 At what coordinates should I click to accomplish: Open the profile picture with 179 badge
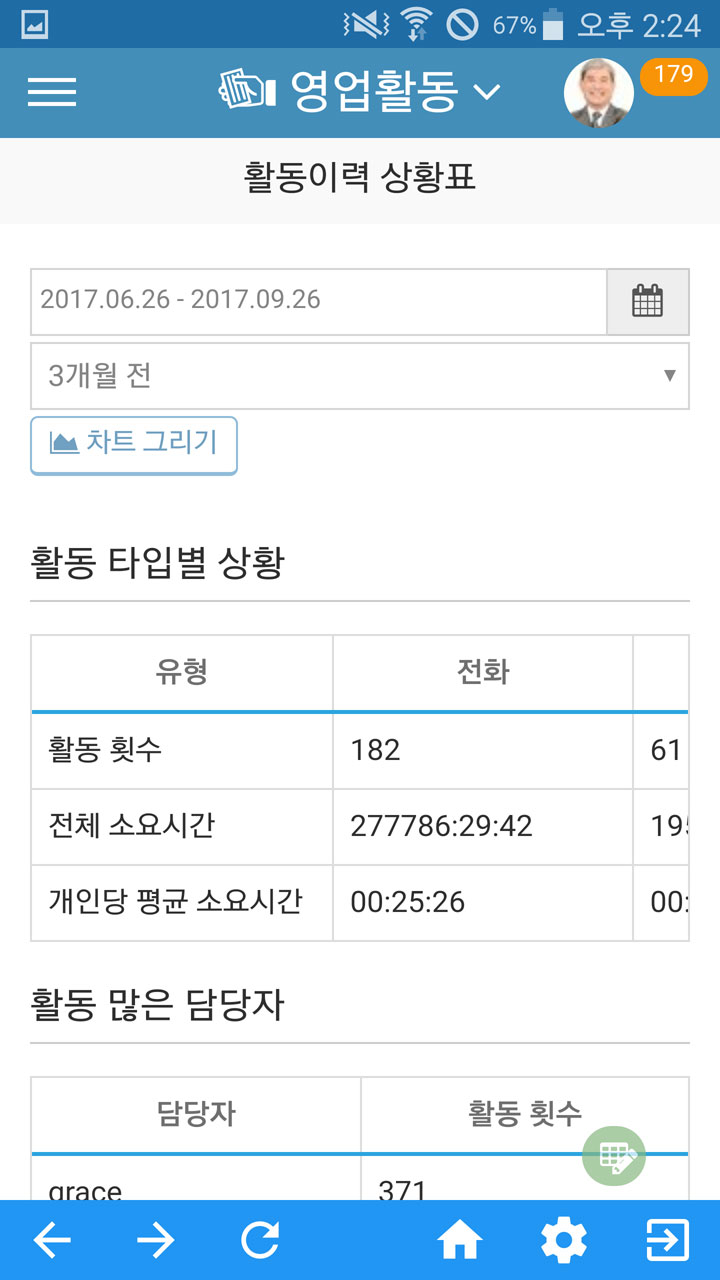(x=599, y=93)
